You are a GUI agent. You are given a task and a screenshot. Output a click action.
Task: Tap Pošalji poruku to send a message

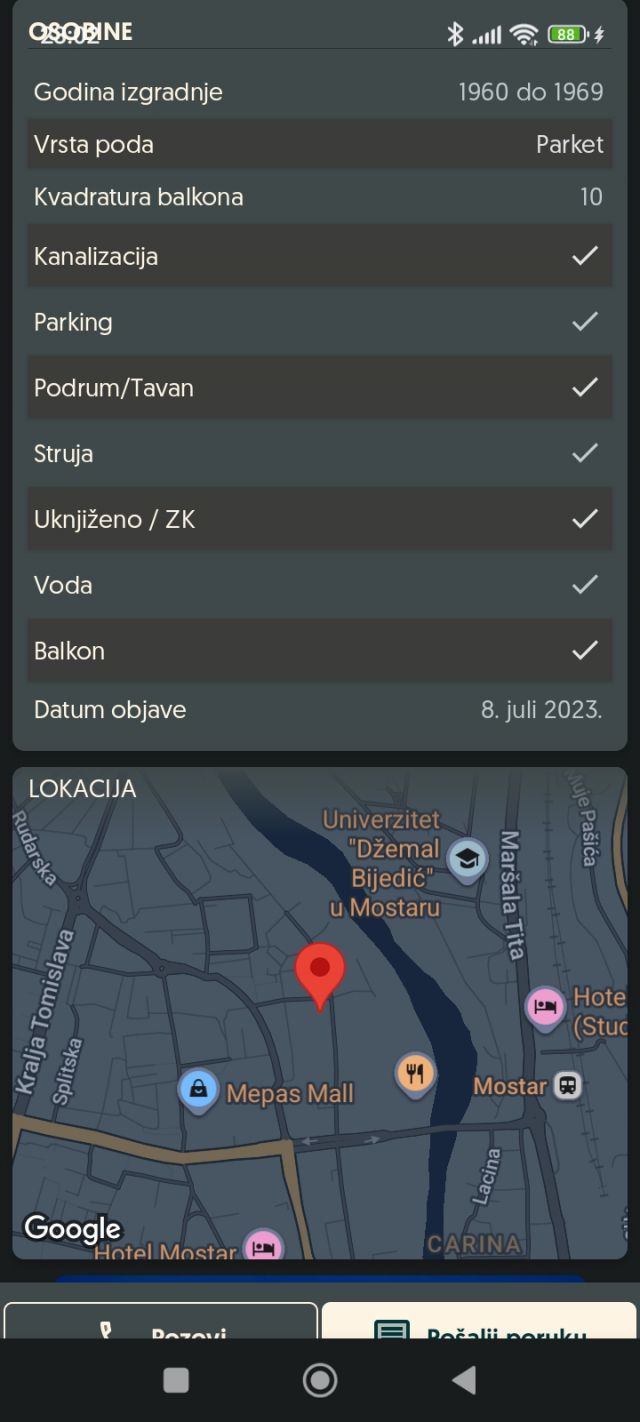pos(479,1324)
